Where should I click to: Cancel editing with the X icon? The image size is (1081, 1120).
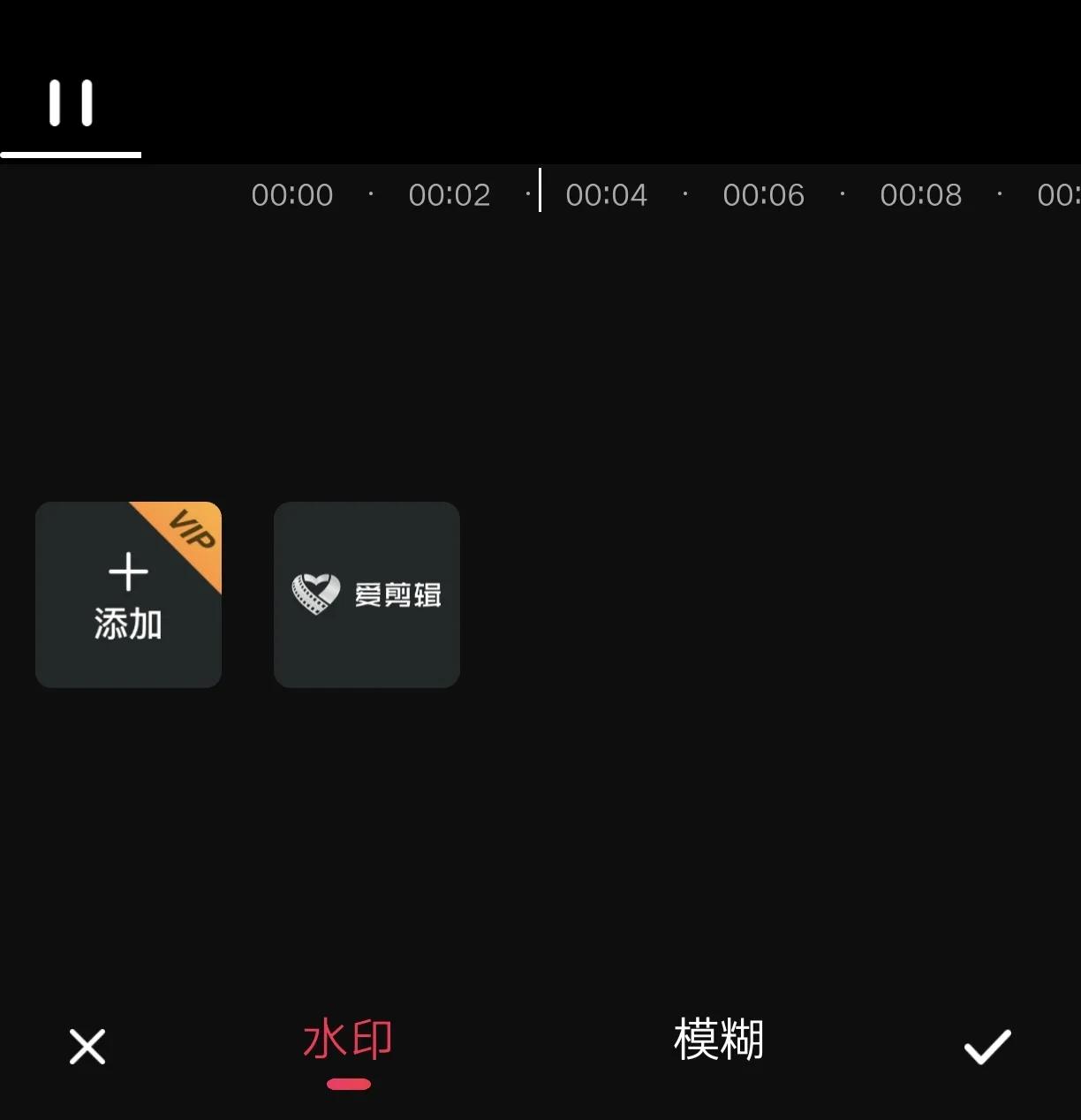[x=87, y=1047]
